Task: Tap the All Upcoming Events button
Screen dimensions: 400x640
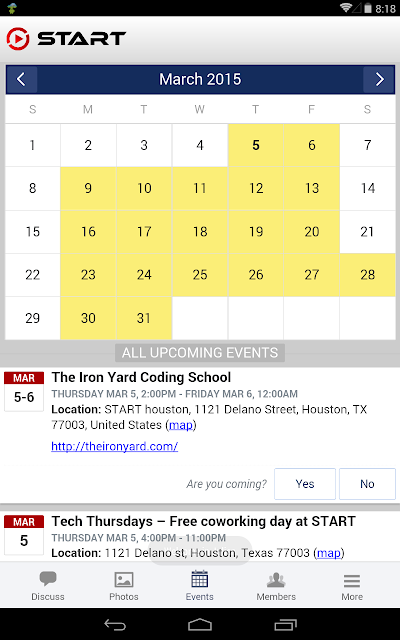Action: click(x=200, y=353)
